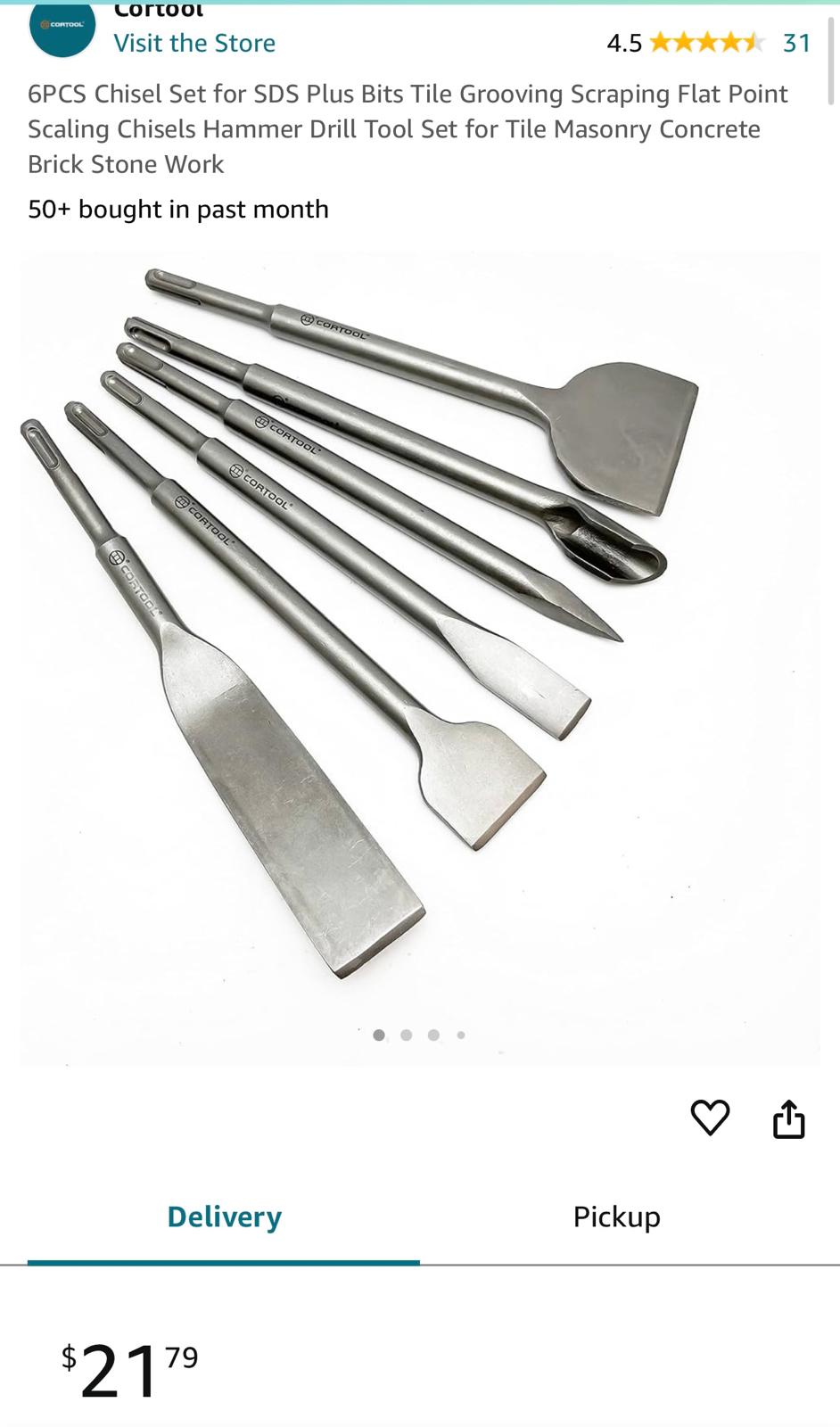
Task: Add chisel set to wish list
Action: tap(710, 1118)
